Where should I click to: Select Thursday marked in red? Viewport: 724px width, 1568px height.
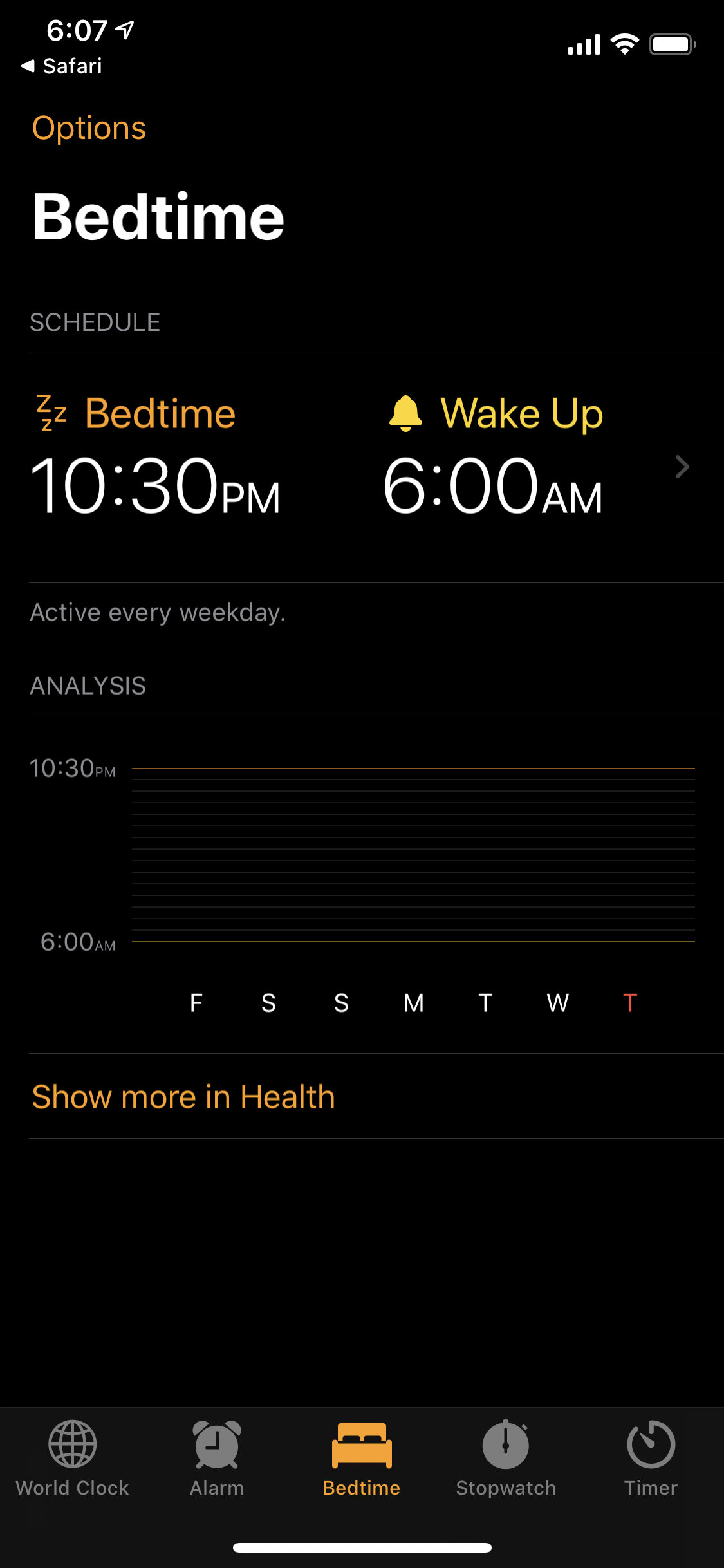629,1003
